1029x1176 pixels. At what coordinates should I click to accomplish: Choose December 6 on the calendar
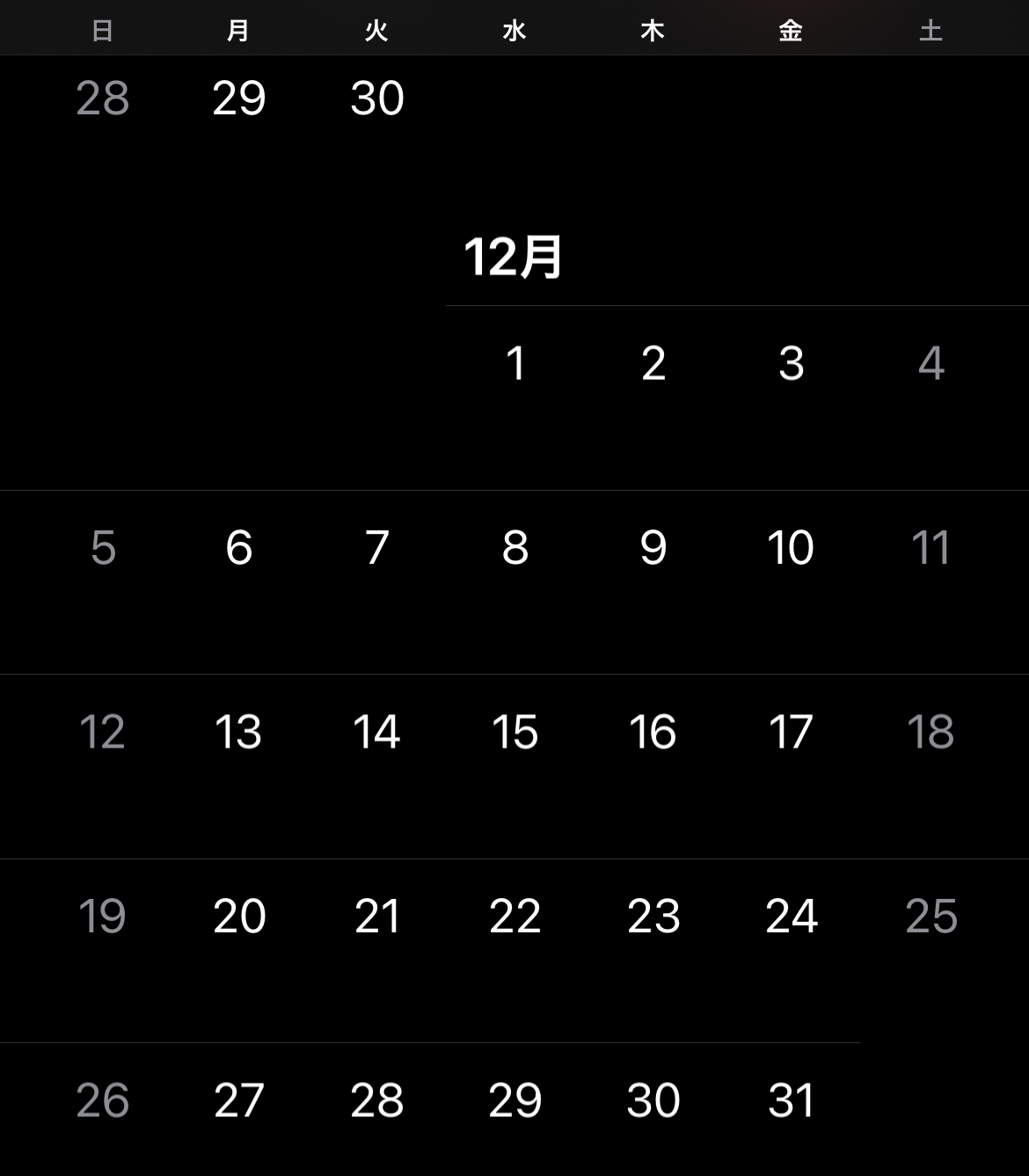pos(239,548)
